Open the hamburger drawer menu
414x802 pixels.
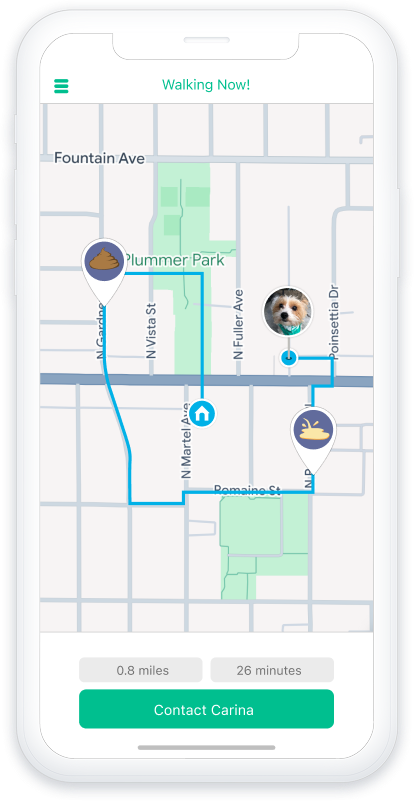coord(61,86)
